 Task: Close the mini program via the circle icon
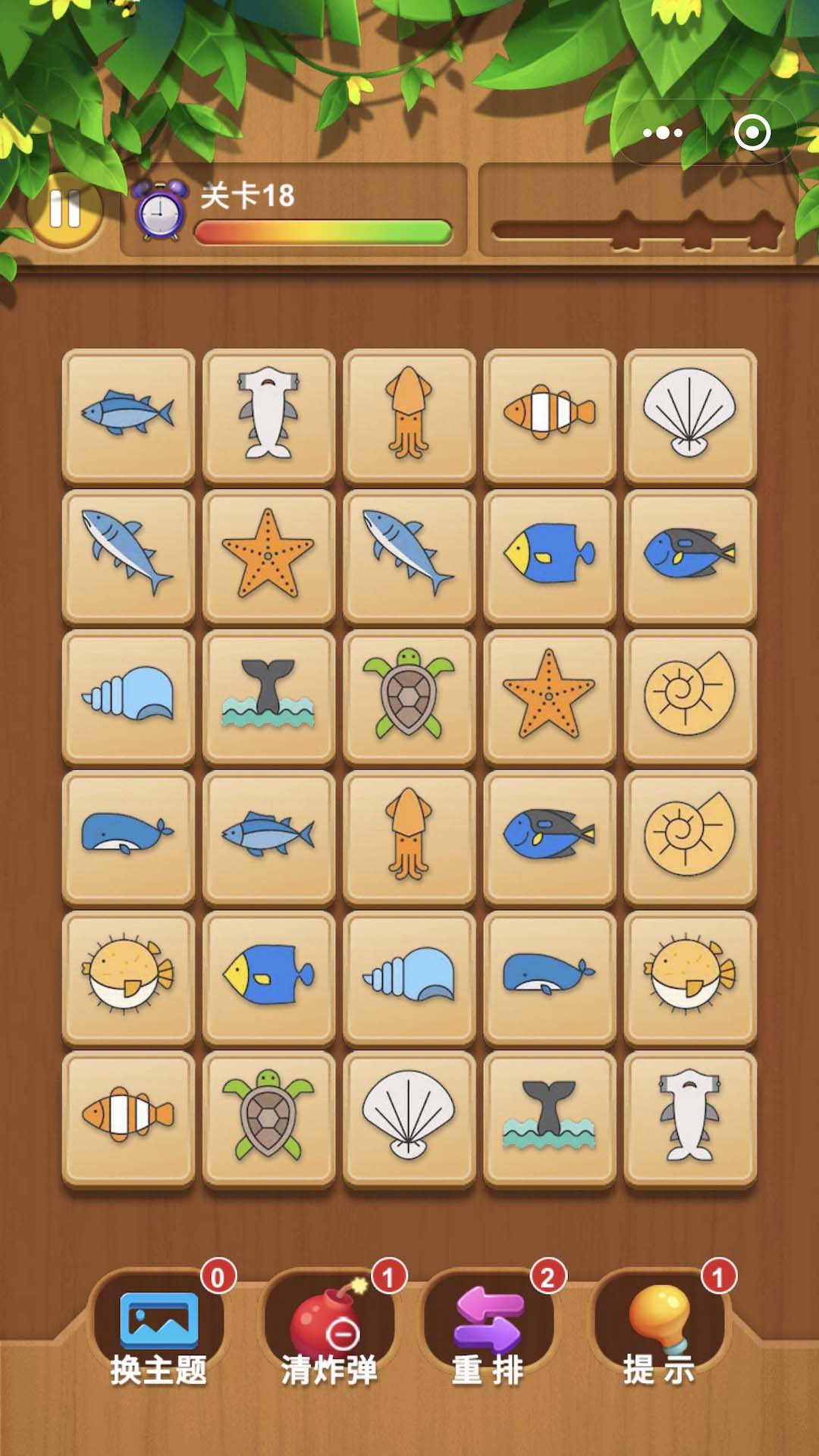752,133
